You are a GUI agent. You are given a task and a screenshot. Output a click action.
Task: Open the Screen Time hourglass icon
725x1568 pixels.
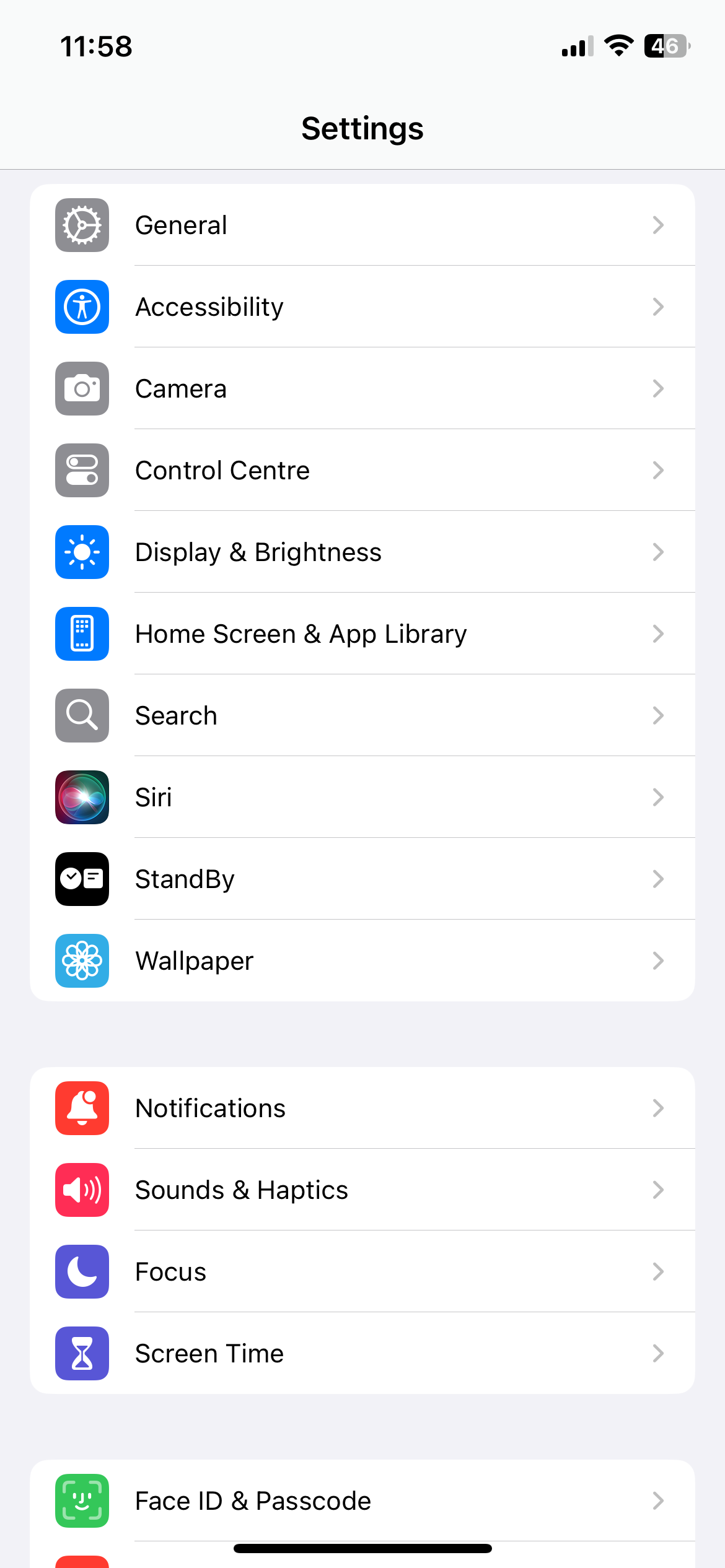(x=82, y=1354)
